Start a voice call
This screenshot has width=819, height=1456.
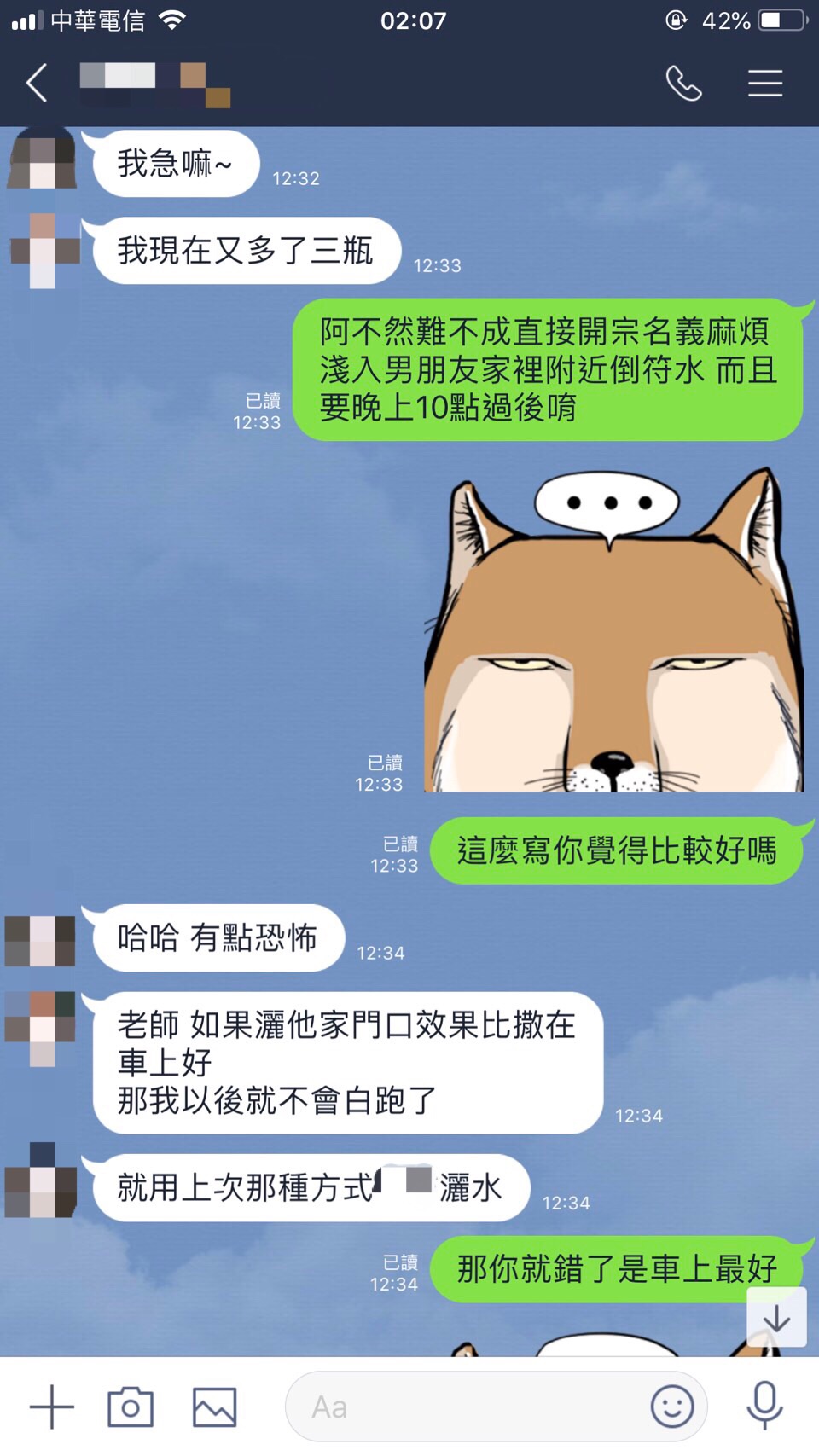[x=683, y=84]
